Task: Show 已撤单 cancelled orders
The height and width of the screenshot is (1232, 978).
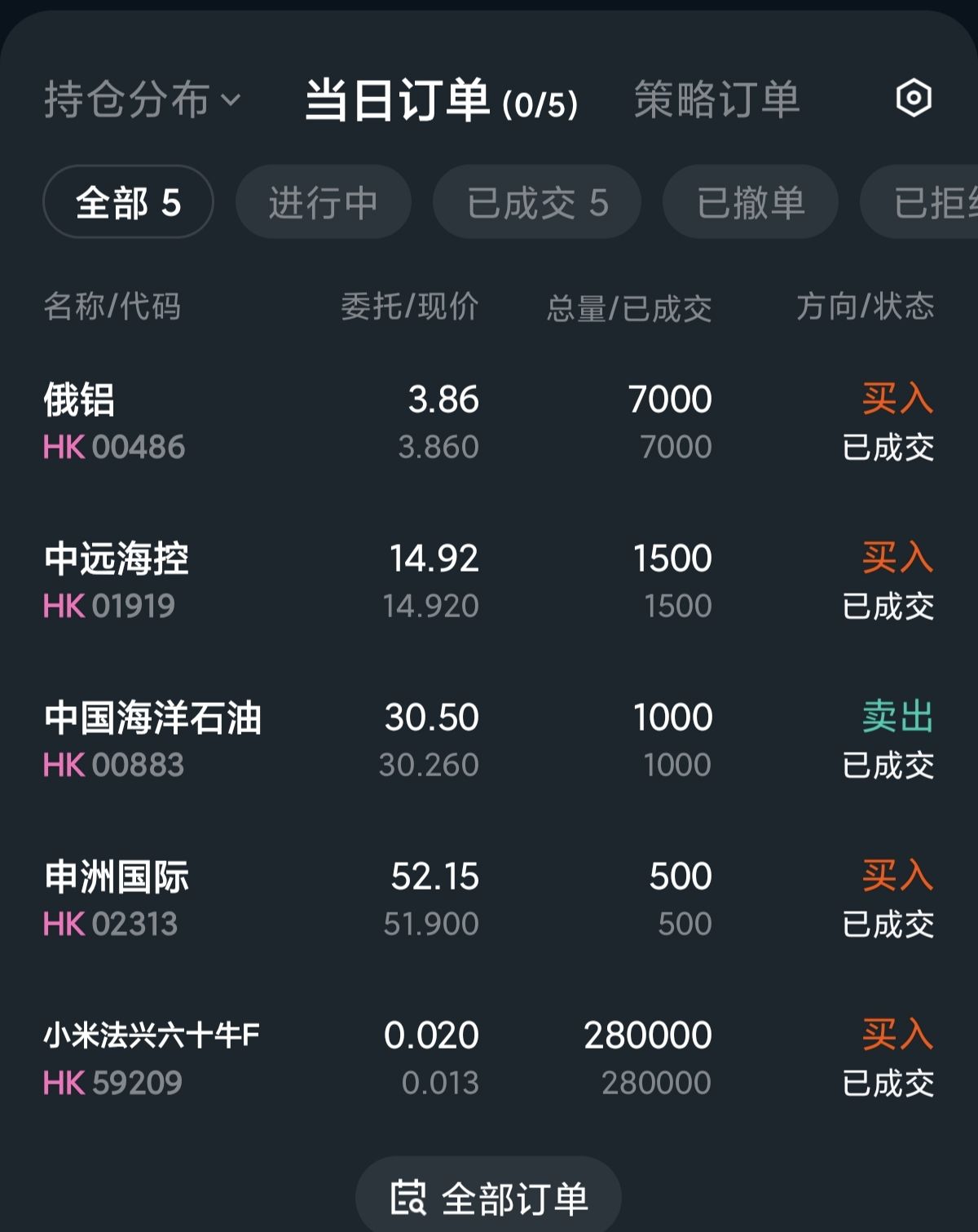Action: 750,202
